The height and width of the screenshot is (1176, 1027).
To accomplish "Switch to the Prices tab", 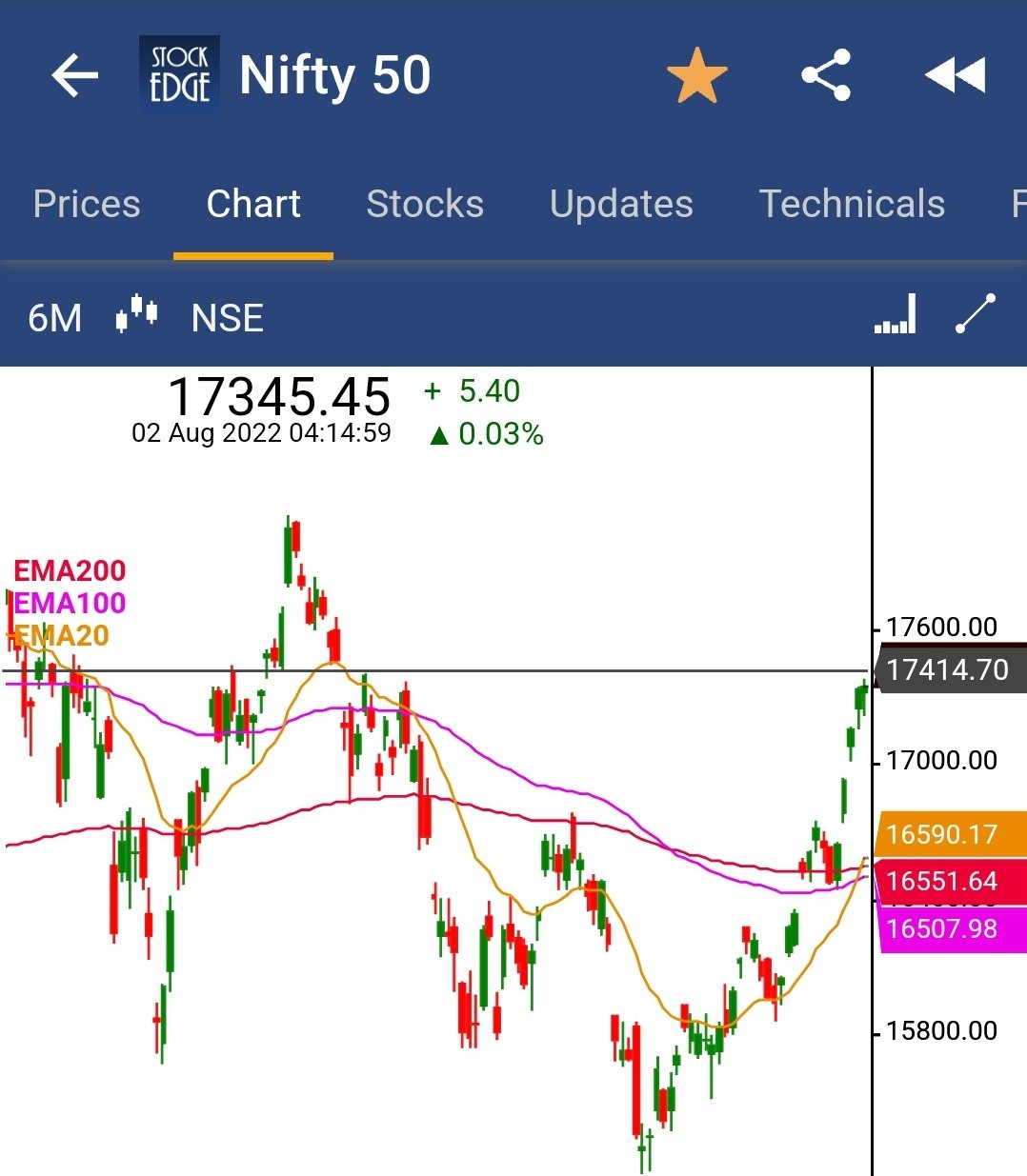I will (x=87, y=204).
